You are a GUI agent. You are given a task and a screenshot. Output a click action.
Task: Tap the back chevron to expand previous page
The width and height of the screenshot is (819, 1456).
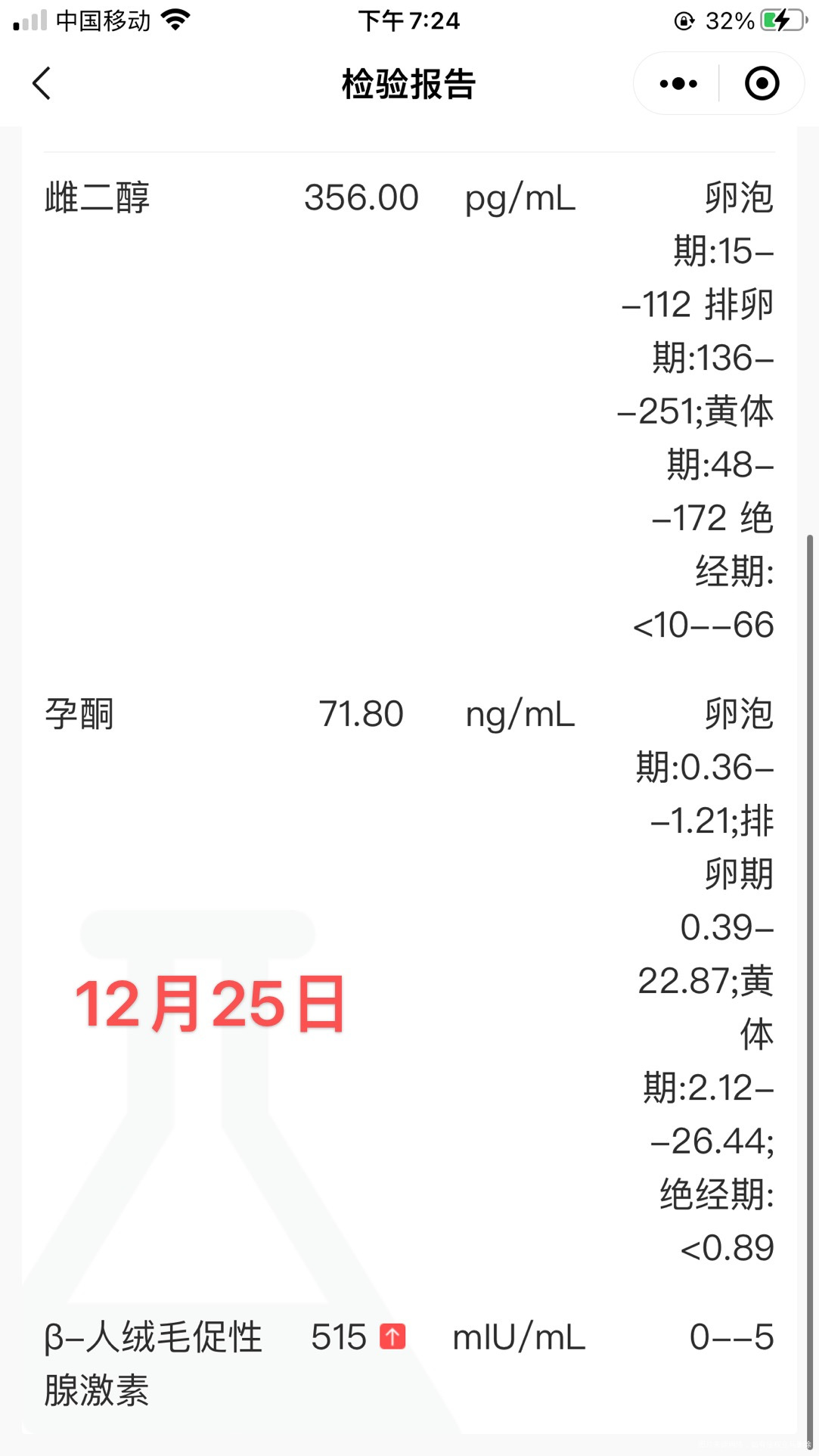(x=43, y=83)
